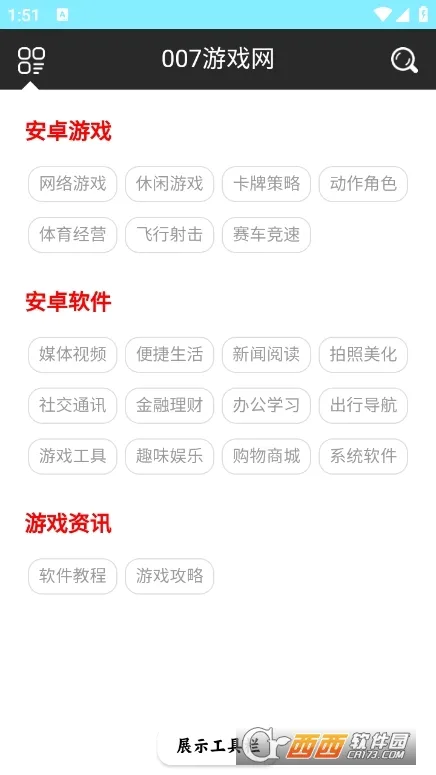View 游戏攻略 guides
The width and height of the screenshot is (436, 775).
170,576
